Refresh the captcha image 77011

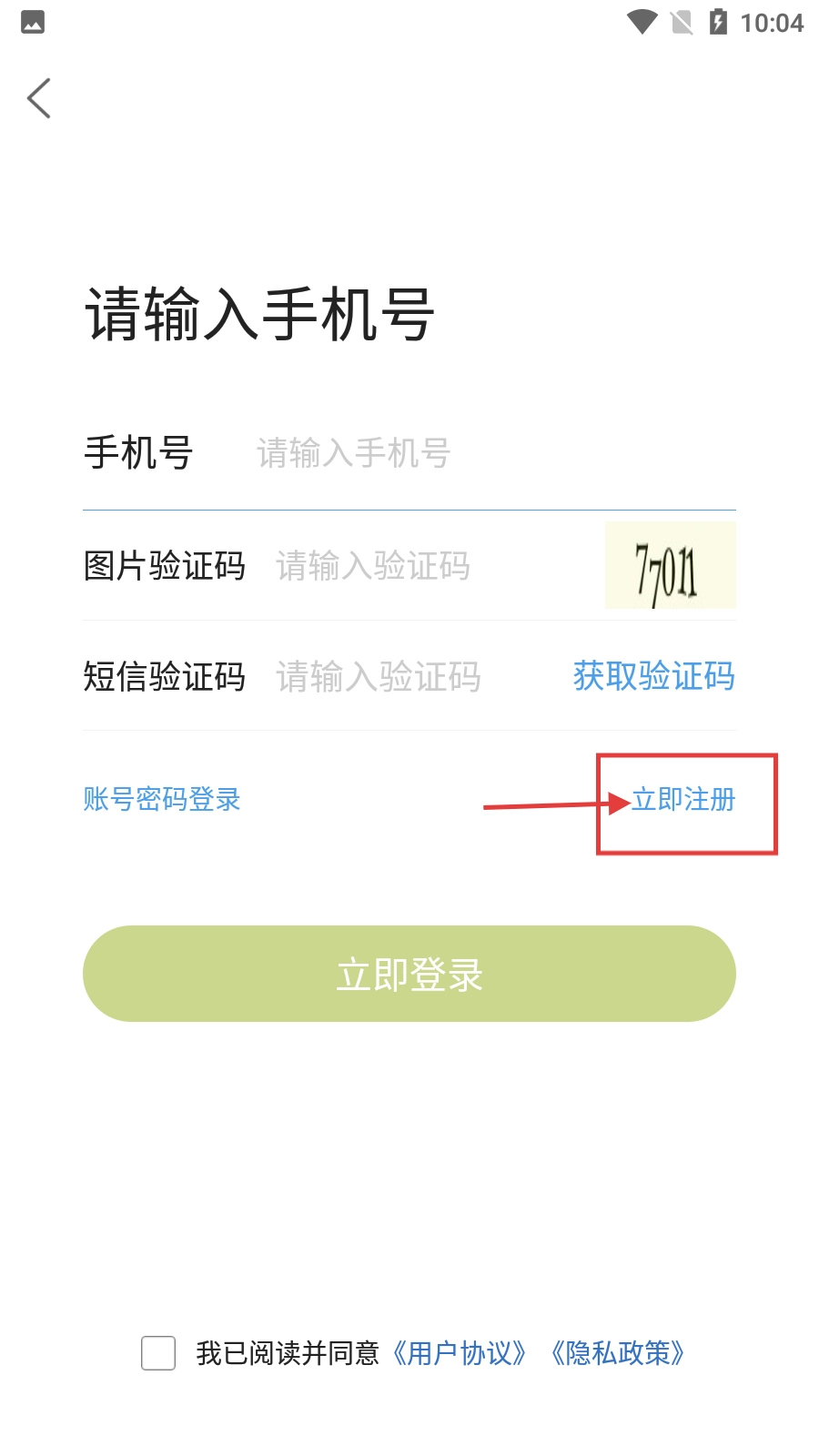[x=671, y=566]
